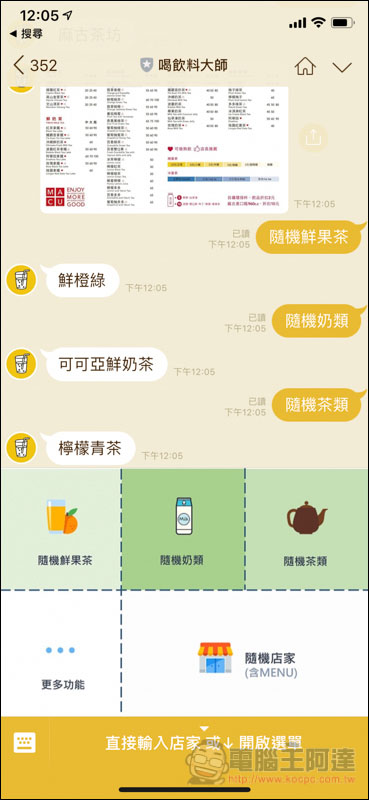This screenshot has width=369, height=800.
Task: Toggle the 開啟選單 menu bar
Action: [x=204, y=742]
